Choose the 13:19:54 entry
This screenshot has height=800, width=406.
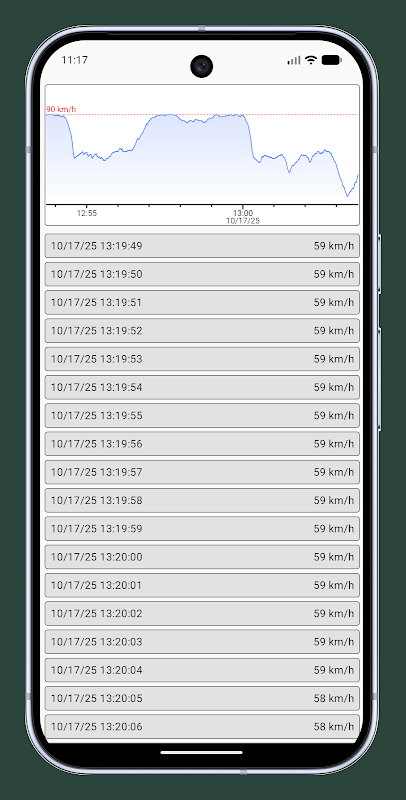202,387
